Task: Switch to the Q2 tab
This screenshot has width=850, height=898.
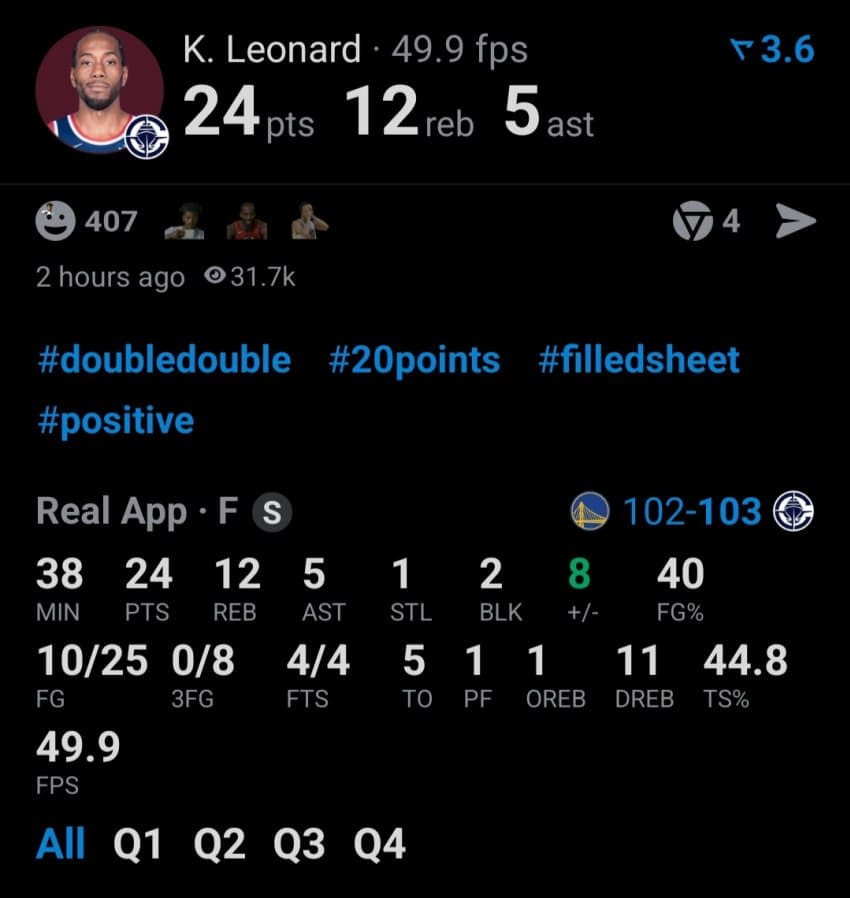Action: (219, 844)
